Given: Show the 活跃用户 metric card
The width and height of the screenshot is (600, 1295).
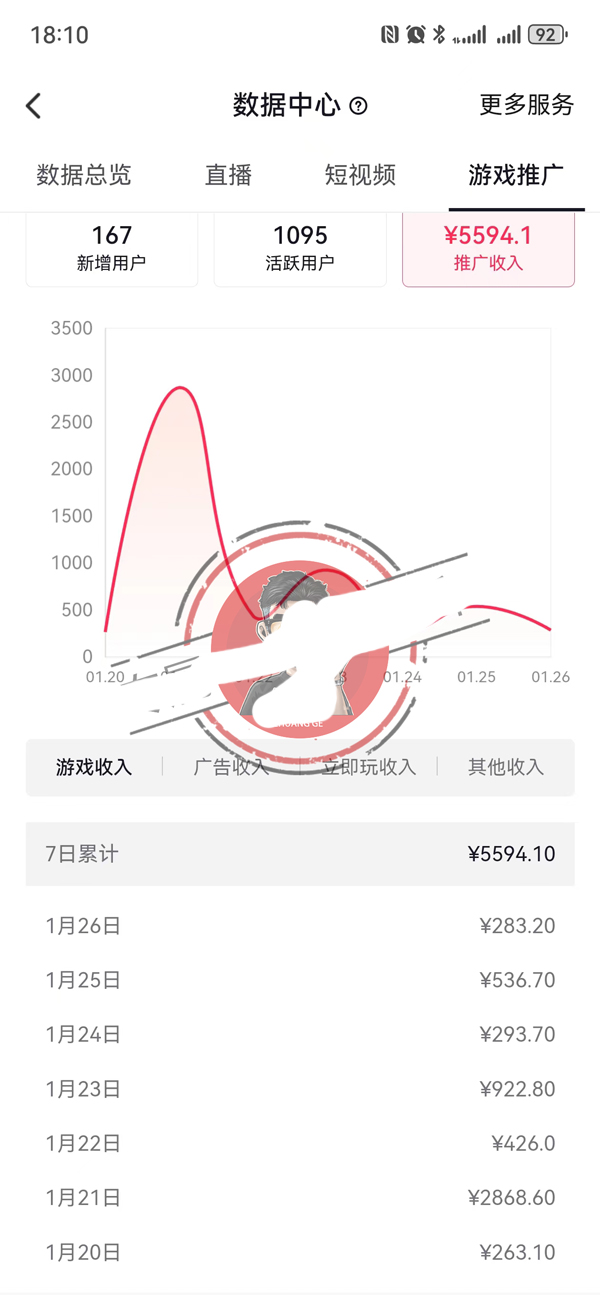Looking at the screenshot, I should [300, 249].
